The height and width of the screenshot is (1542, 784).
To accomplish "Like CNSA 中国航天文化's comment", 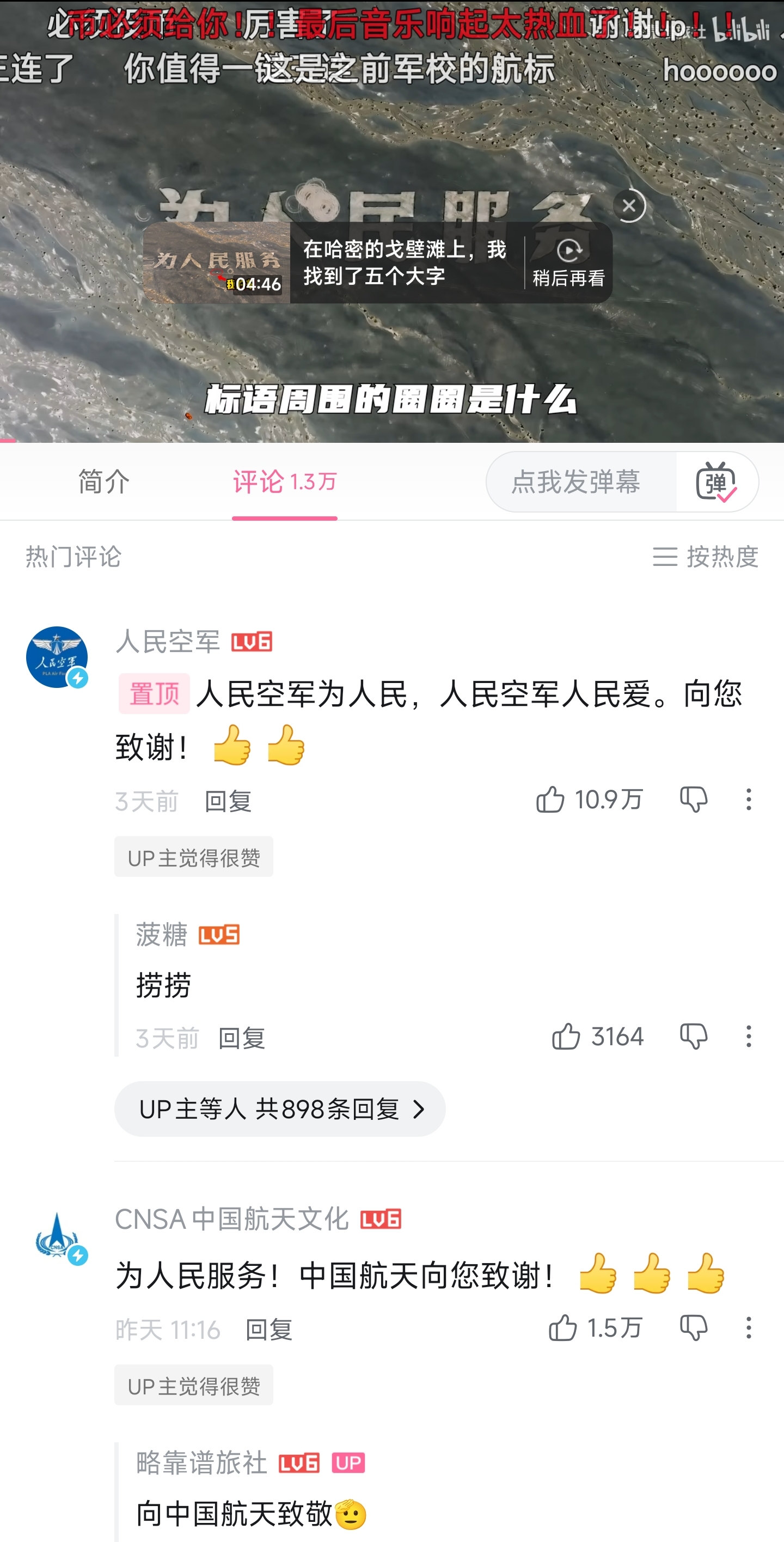I will tap(562, 1328).
